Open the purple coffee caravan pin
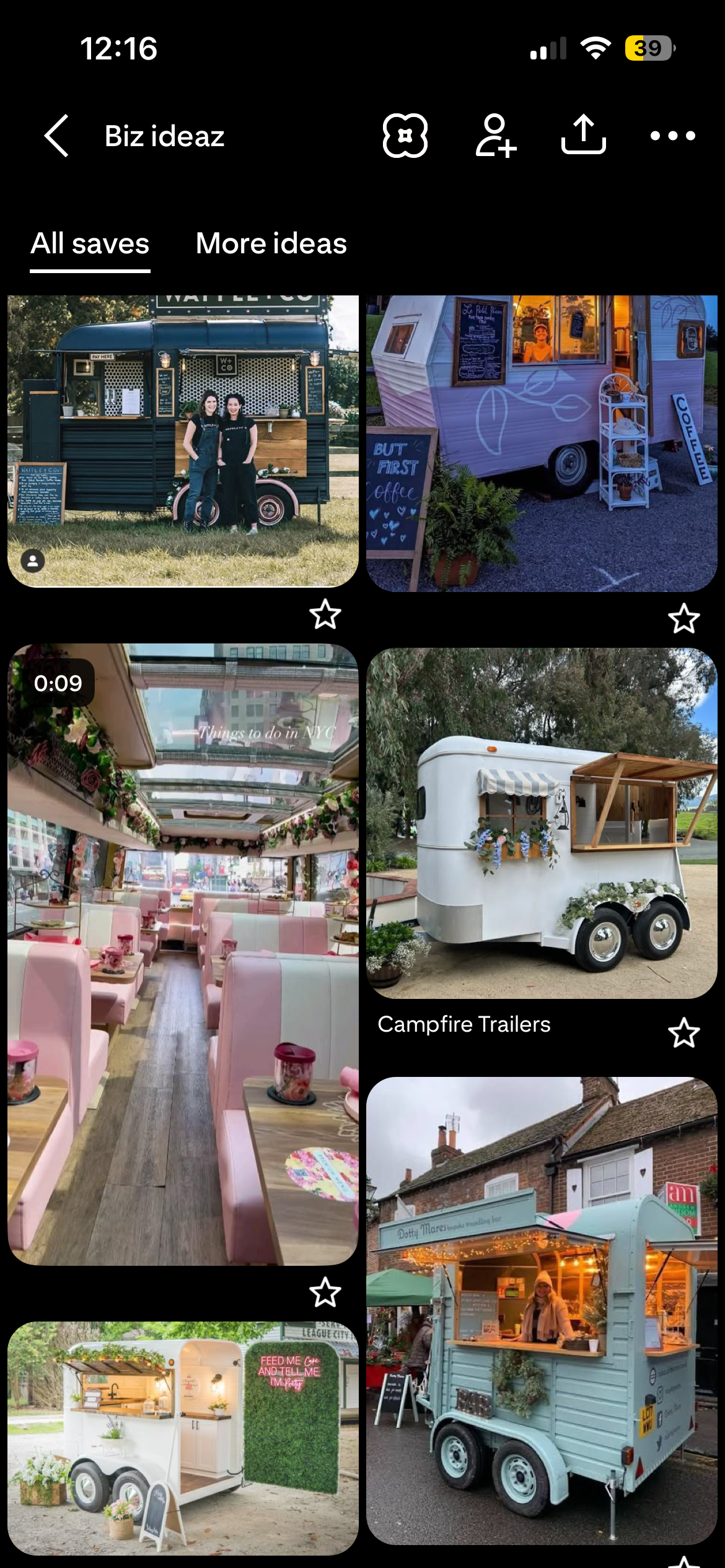The height and width of the screenshot is (1568, 725). (542, 443)
